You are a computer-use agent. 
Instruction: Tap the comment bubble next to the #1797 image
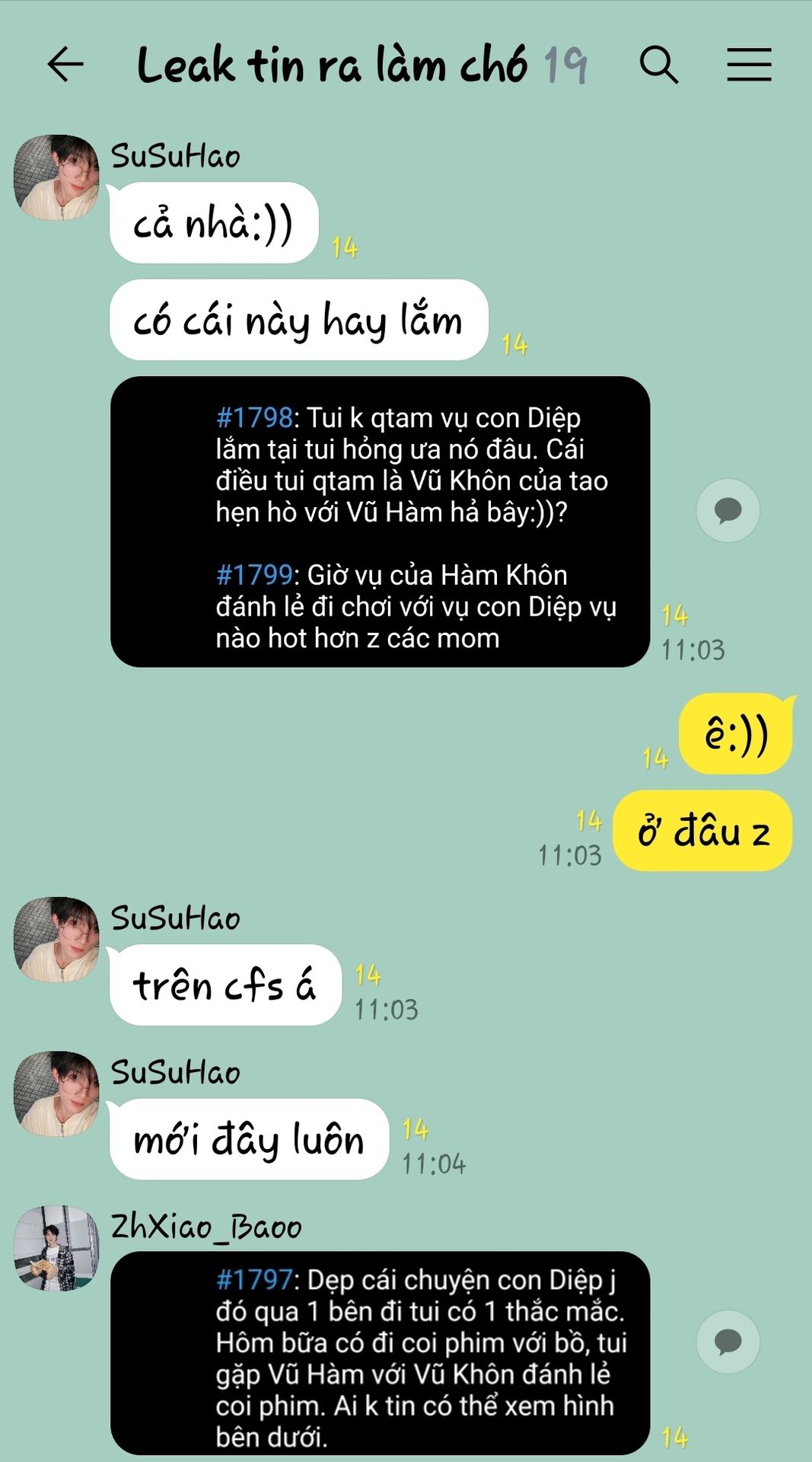[x=728, y=1342]
